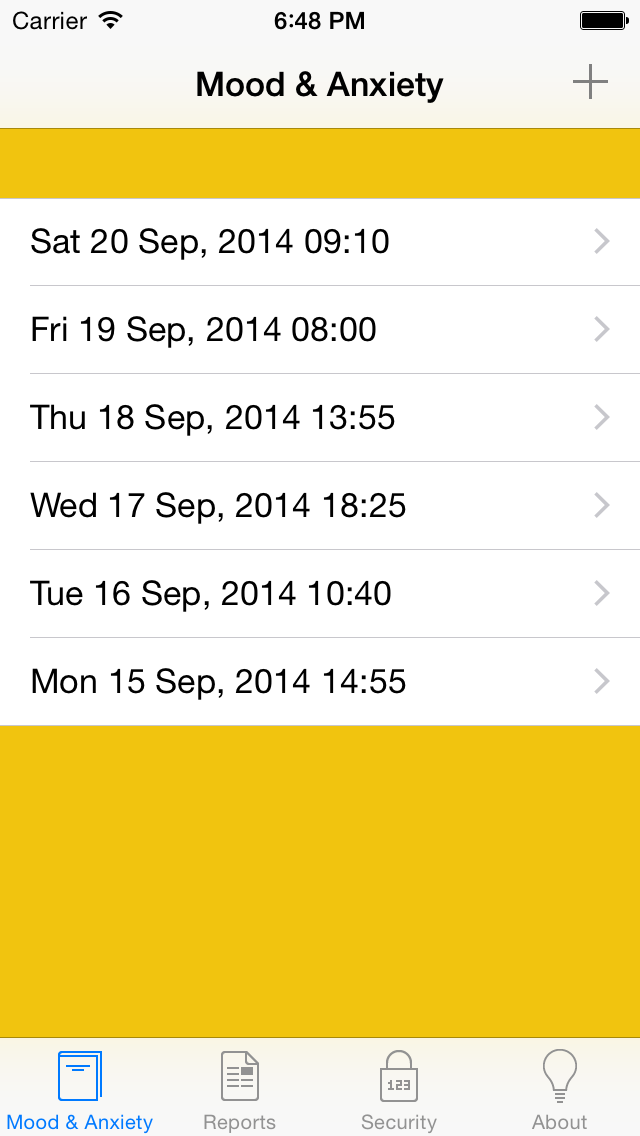View the Thu 18 Sep, 2014 13:55 entry
Image resolution: width=640 pixels, height=1136 pixels.
(x=320, y=418)
